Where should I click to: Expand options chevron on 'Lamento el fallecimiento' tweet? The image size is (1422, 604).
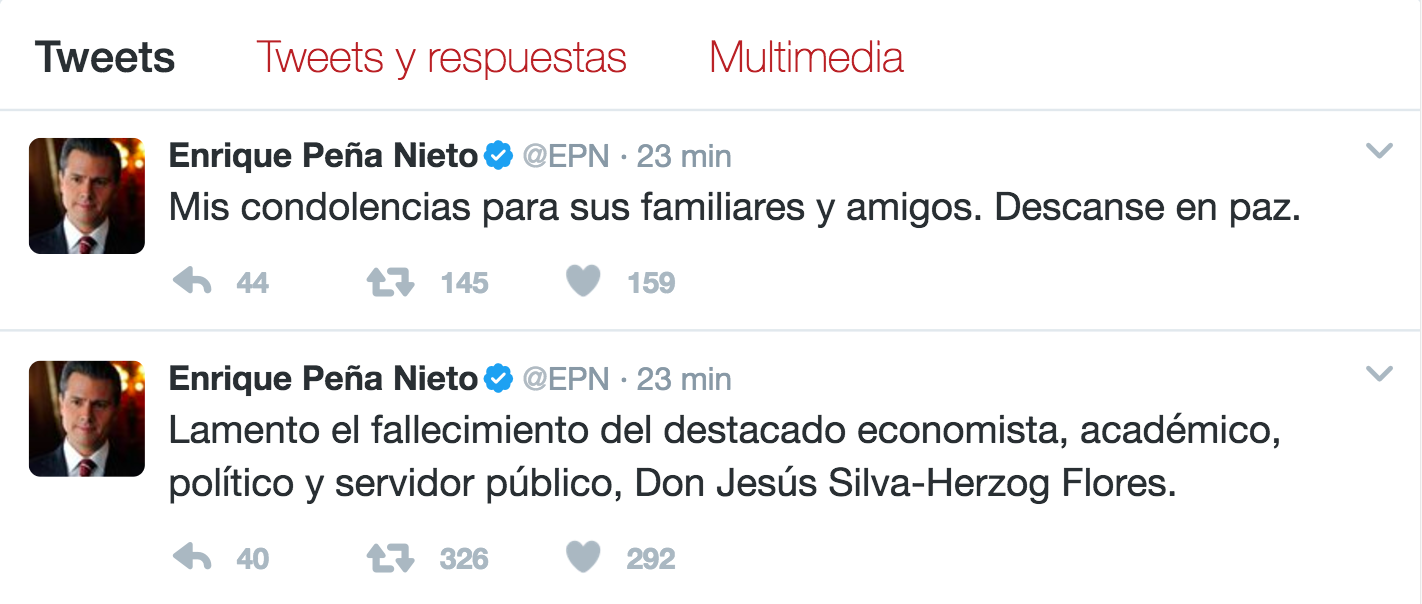1379,375
